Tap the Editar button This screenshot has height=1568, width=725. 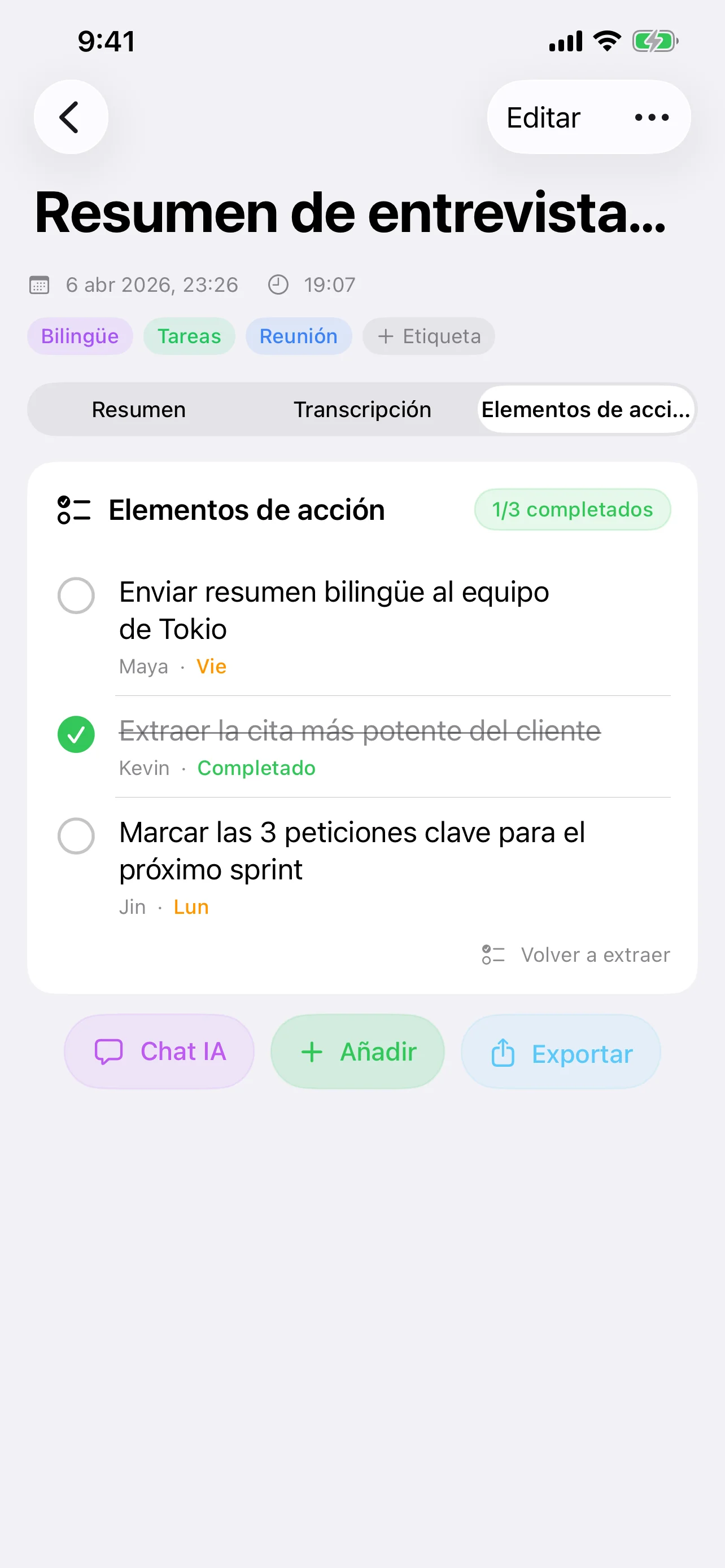[x=543, y=117]
